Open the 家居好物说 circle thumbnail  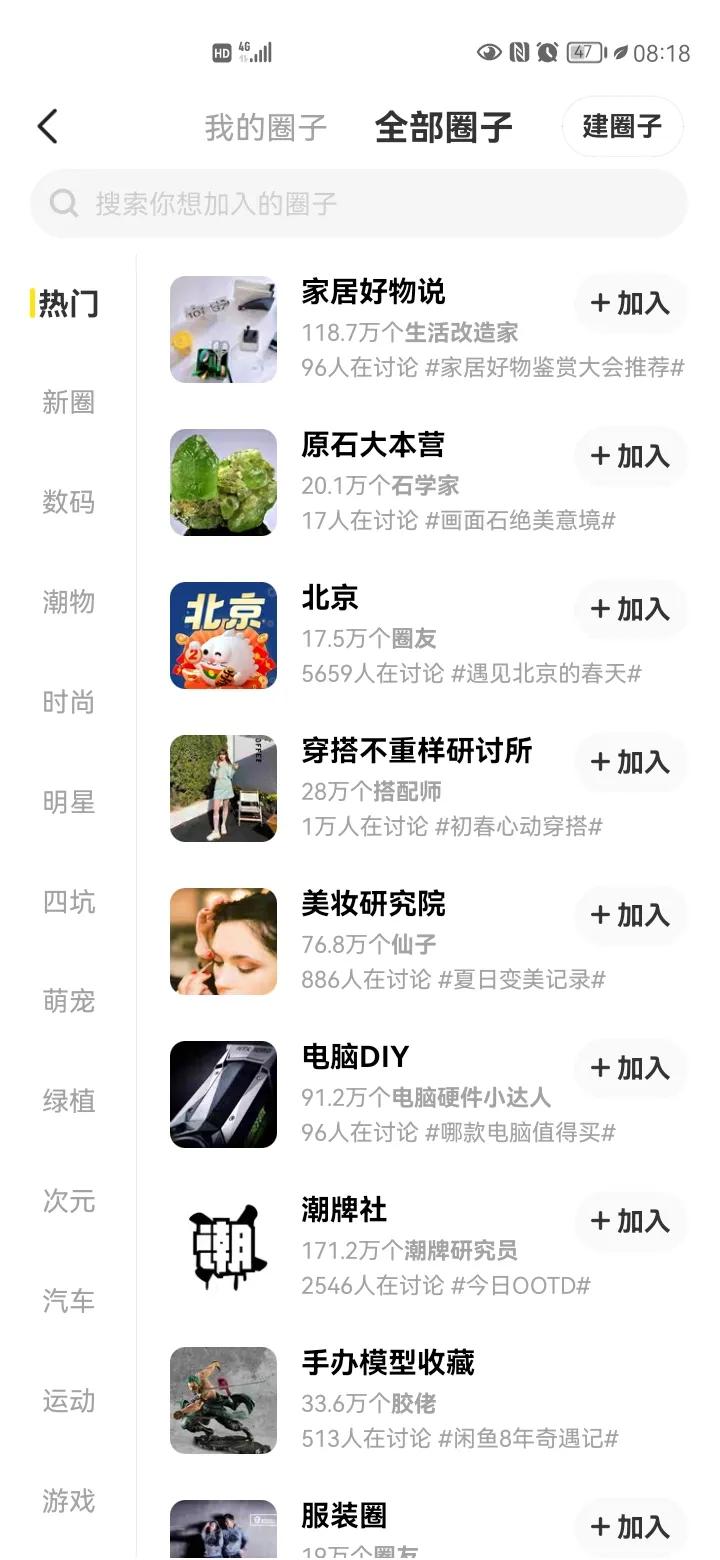click(x=222, y=328)
